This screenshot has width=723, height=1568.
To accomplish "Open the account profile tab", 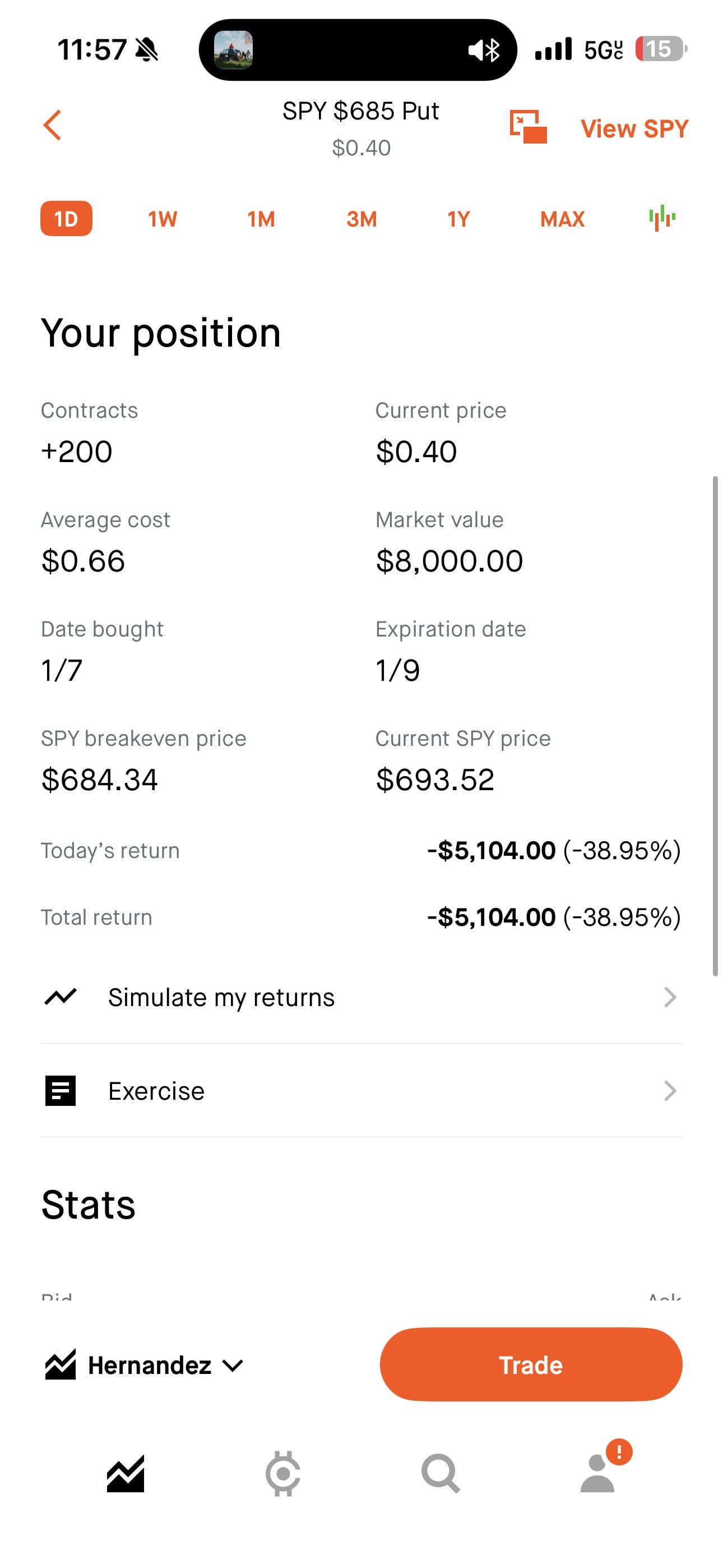I will coord(598,1474).
